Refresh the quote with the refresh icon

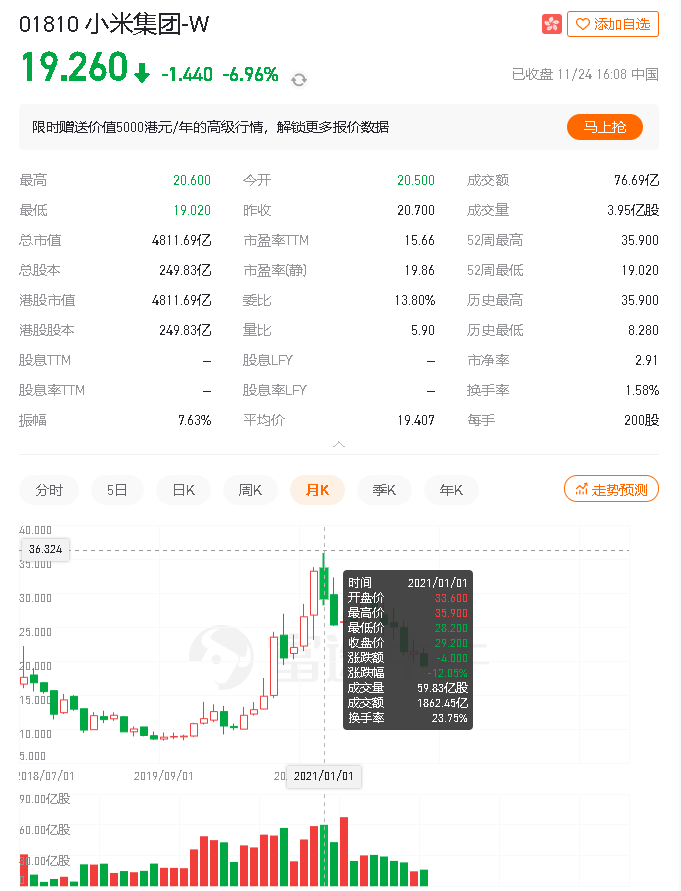(x=299, y=80)
